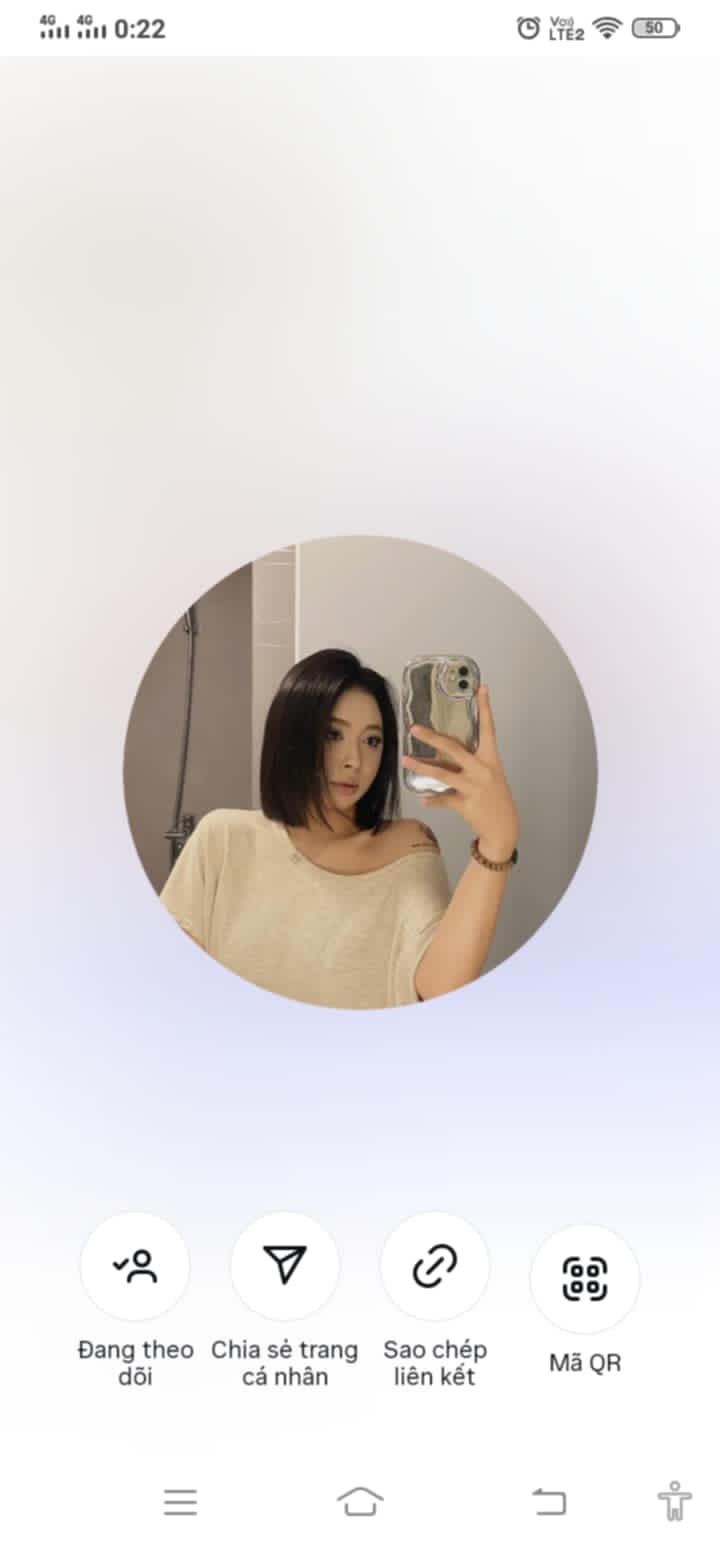The height and width of the screenshot is (1544, 720).
Task: Go back using the system back button
Action: (549, 1501)
